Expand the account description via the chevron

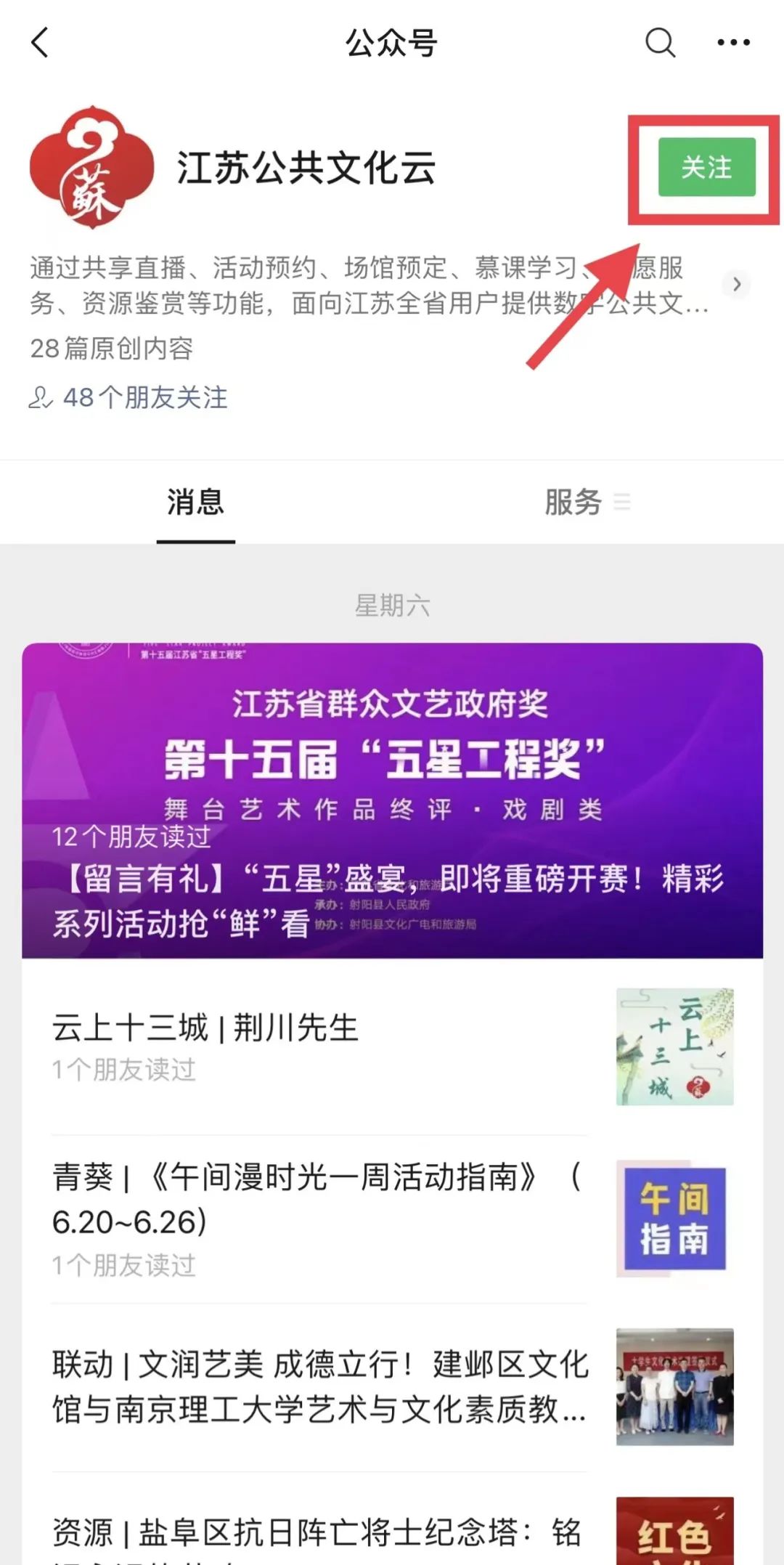(736, 284)
